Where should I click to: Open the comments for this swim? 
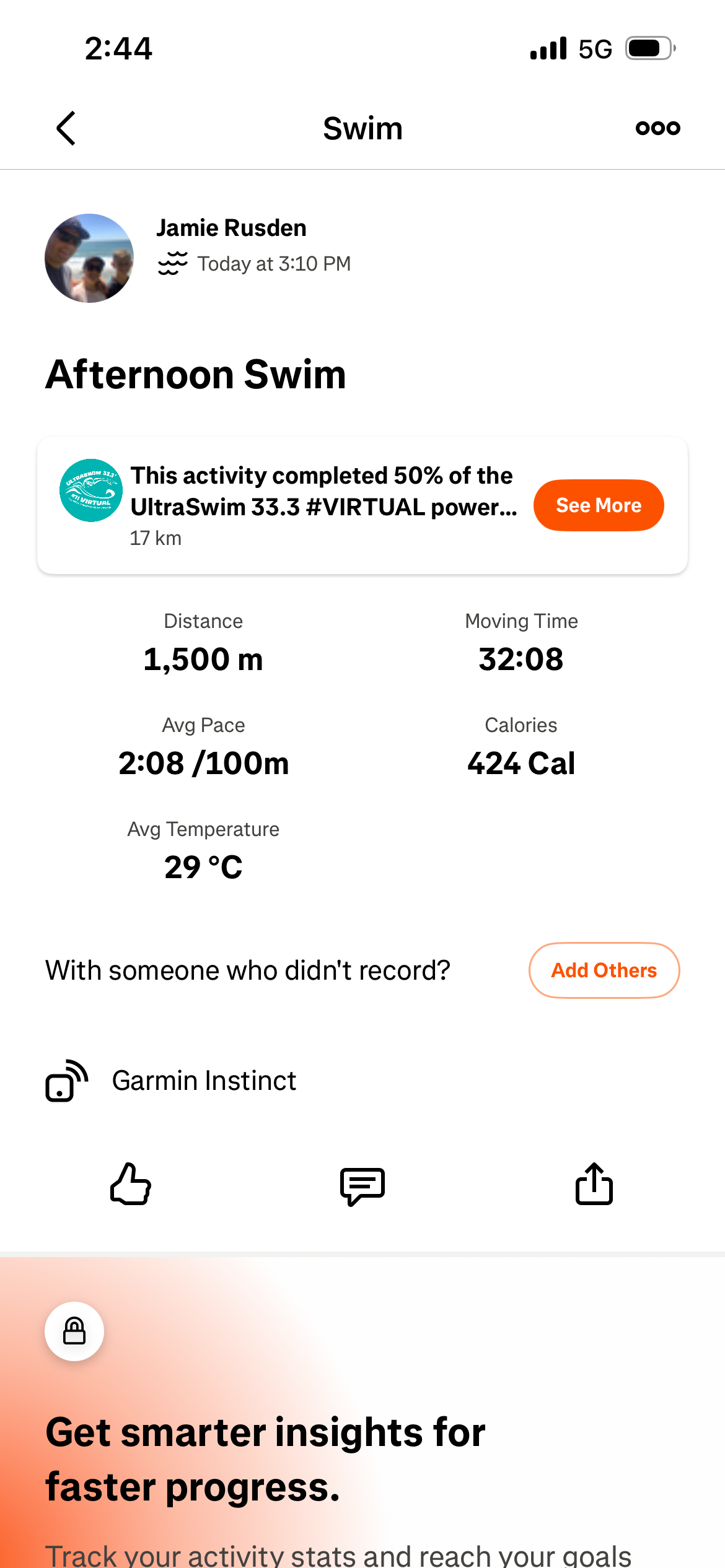(362, 1185)
